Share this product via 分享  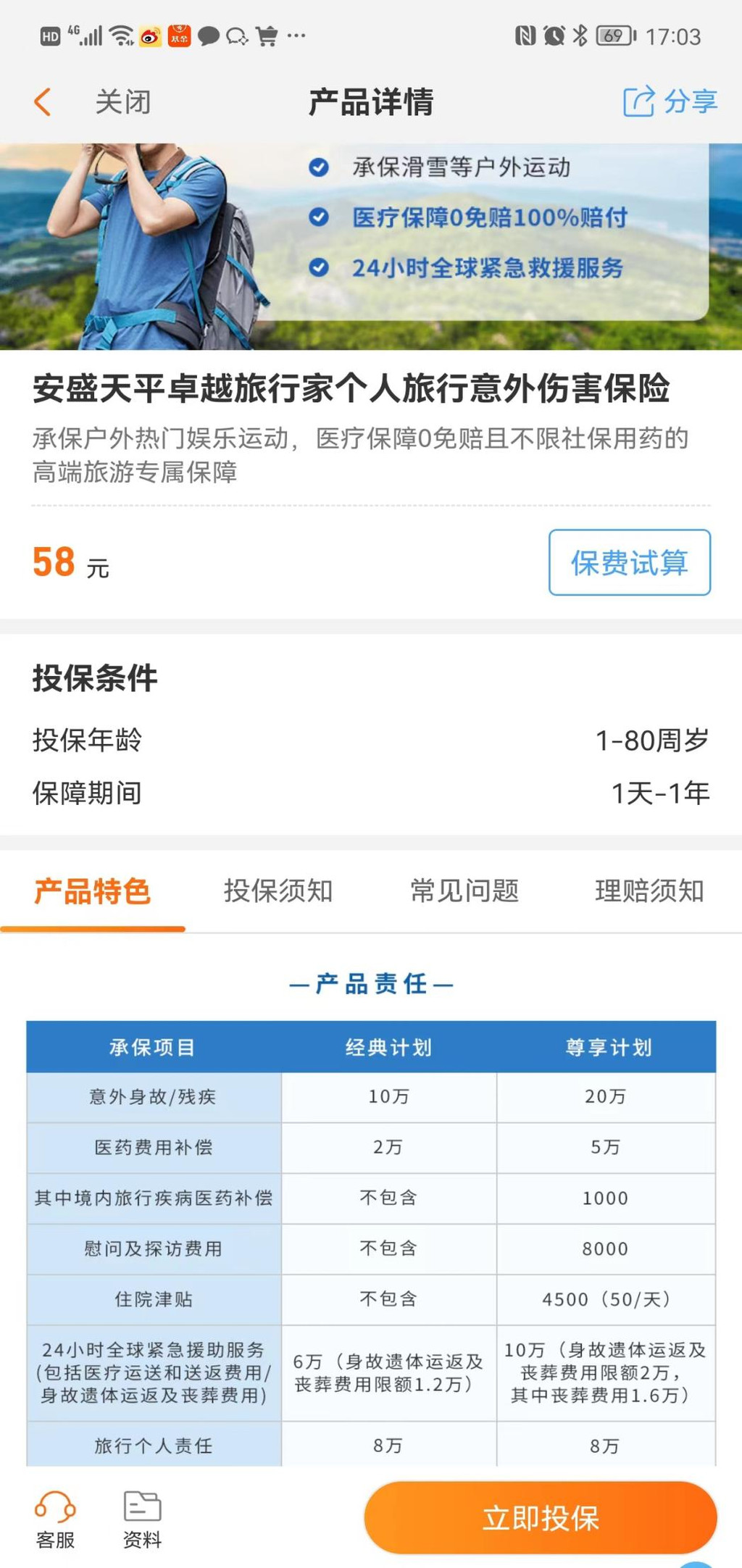click(x=670, y=101)
